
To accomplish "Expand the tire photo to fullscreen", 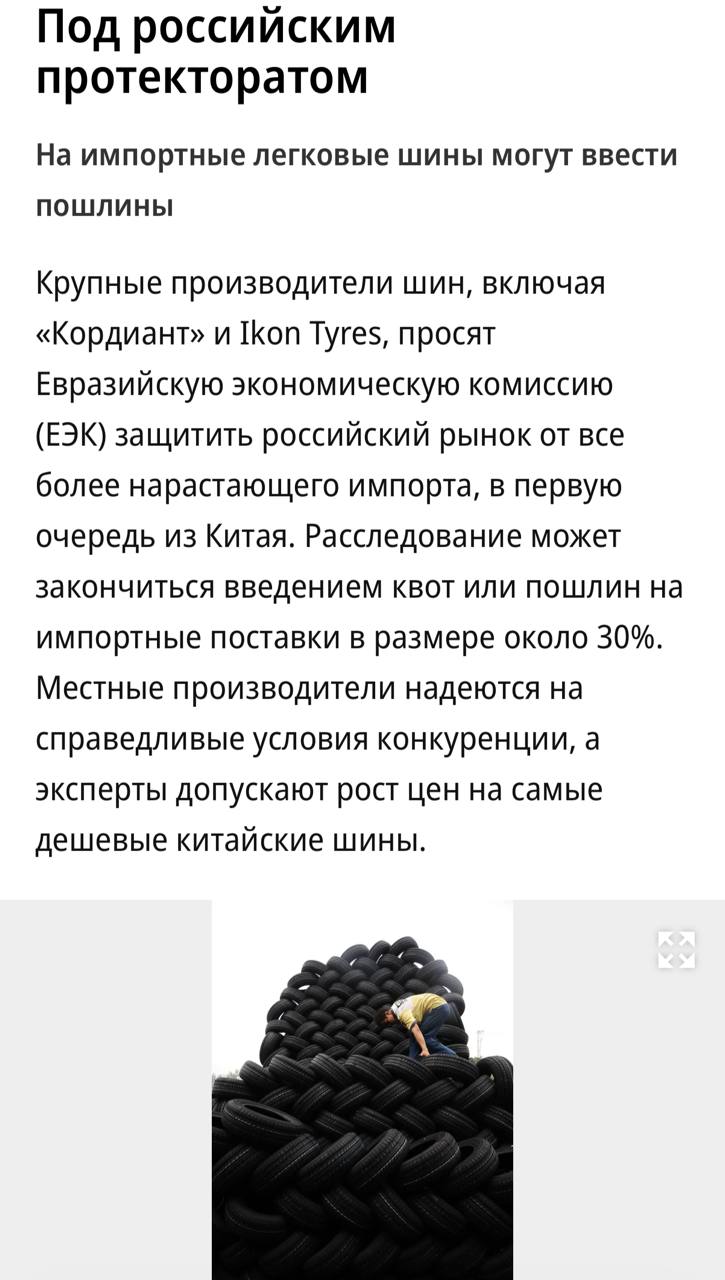I will coord(676,949).
